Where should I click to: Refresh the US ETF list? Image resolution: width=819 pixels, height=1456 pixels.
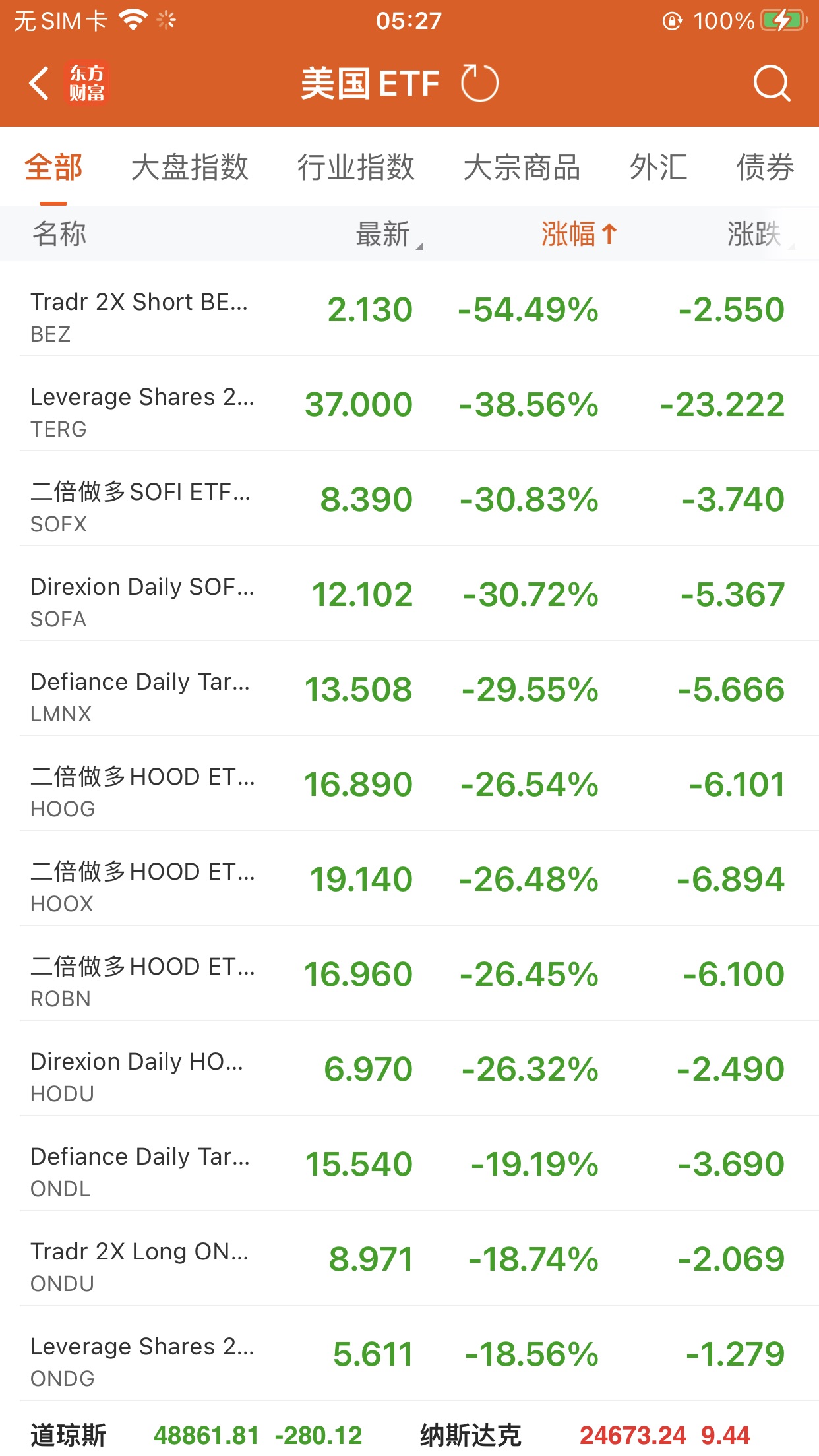pos(479,84)
